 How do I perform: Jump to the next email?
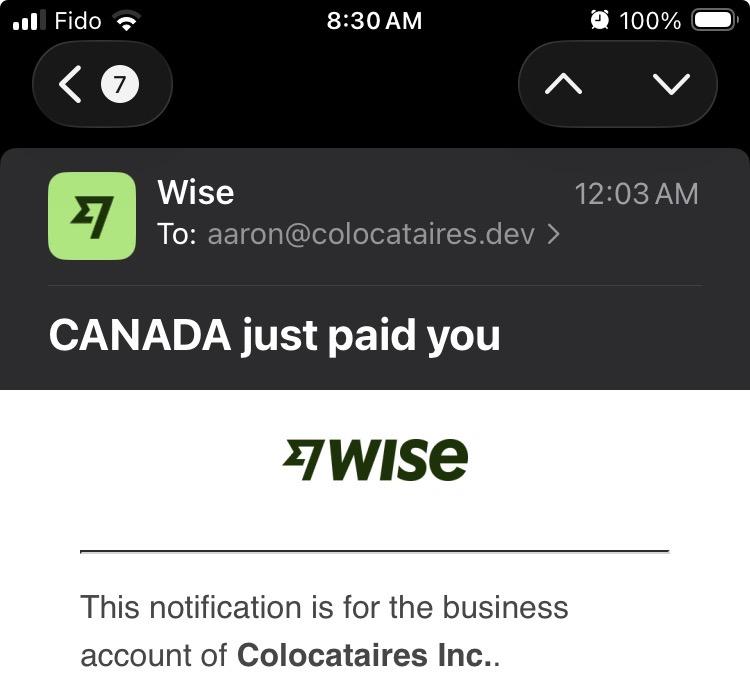point(671,85)
